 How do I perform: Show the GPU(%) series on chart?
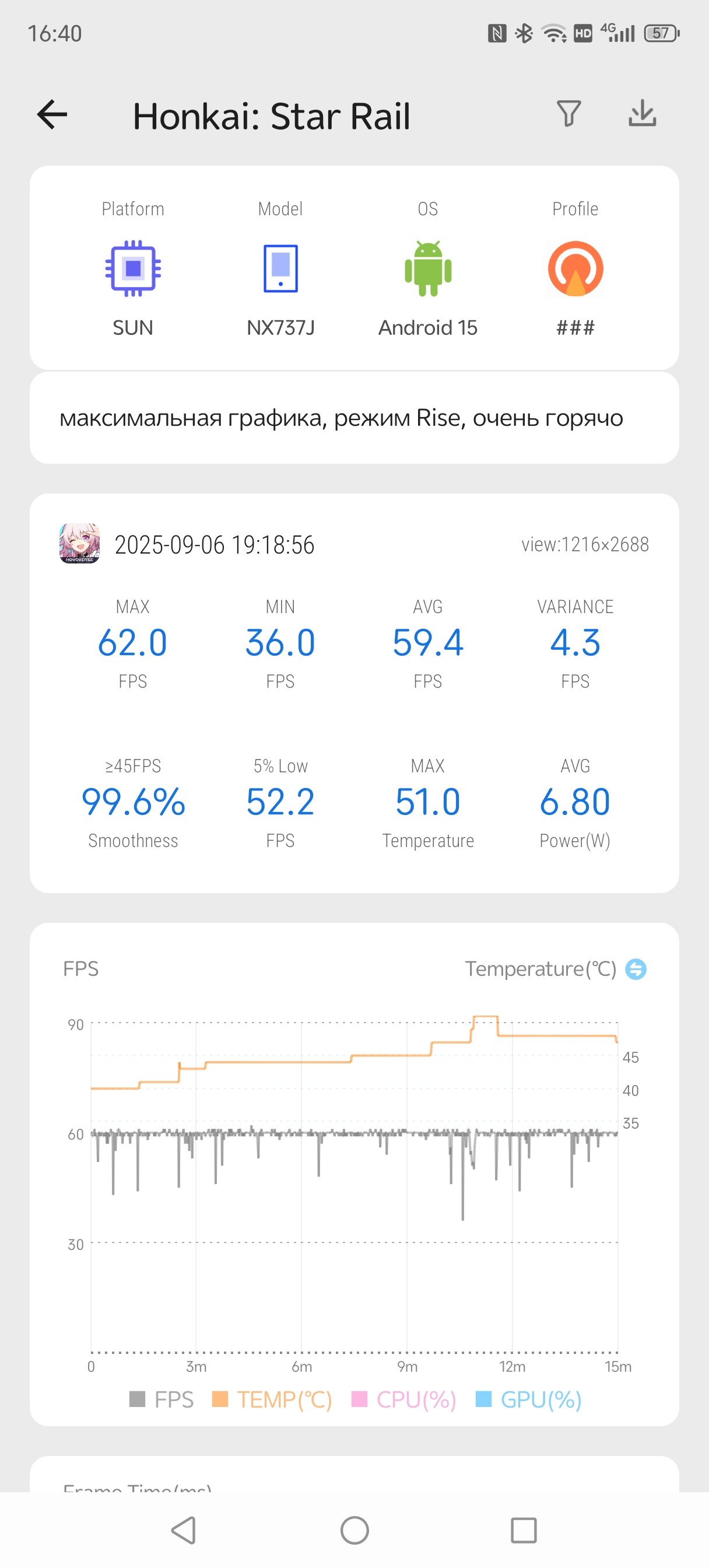528,1399
